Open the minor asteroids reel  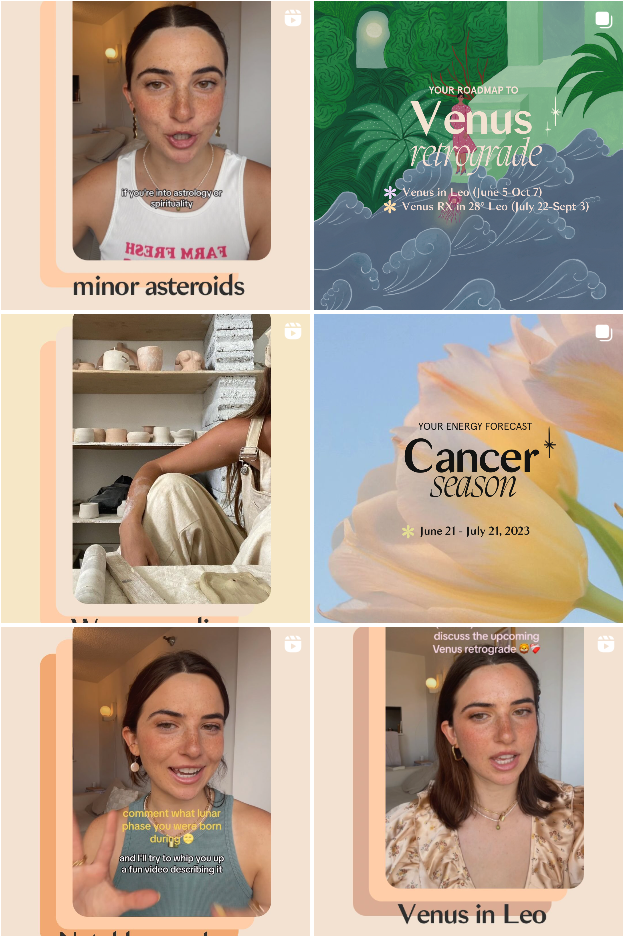155,155
